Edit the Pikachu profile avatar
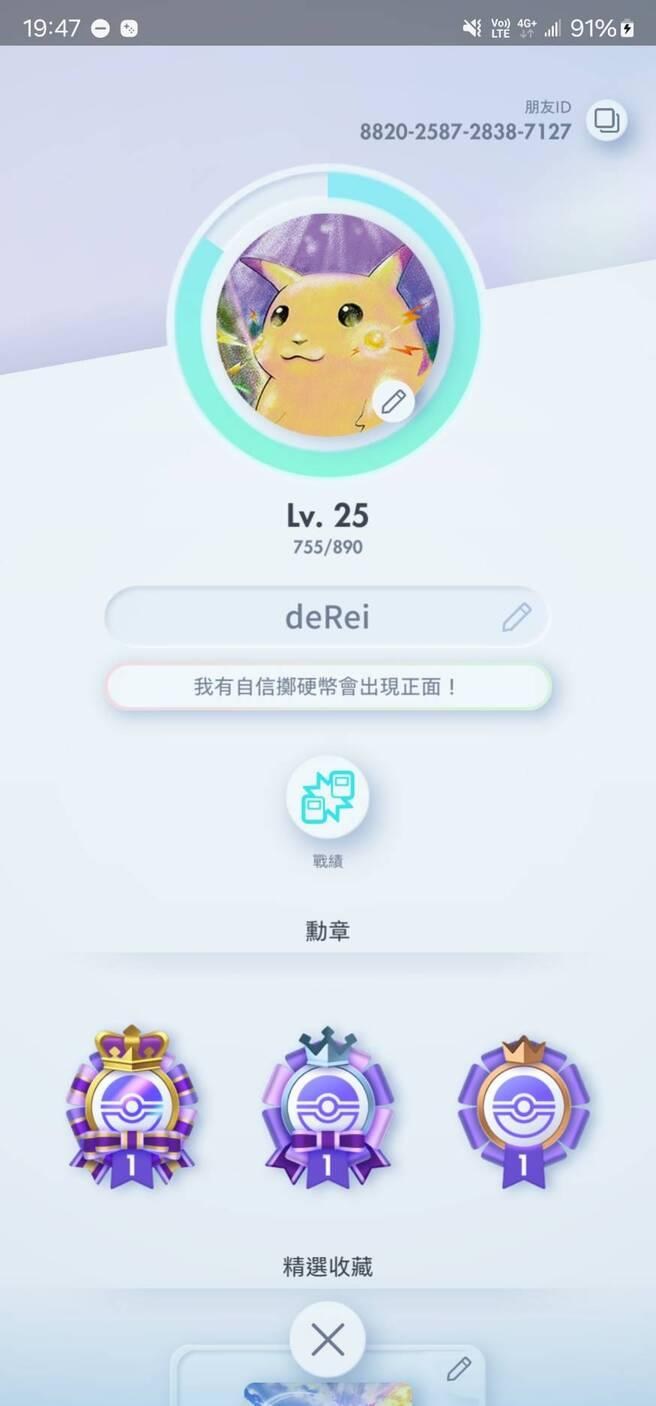 click(x=394, y=402)
